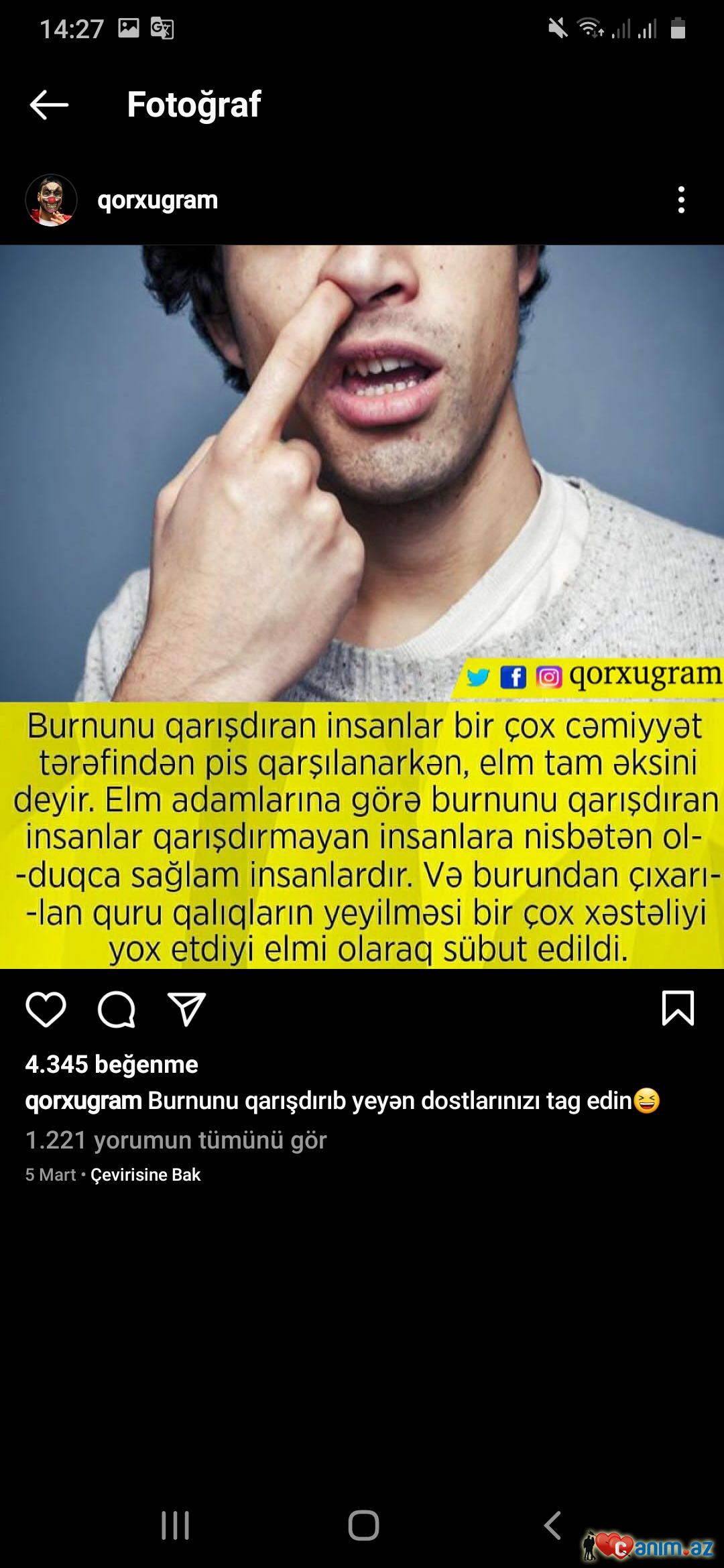
Task: Open "1.221 yorumun tümünü gör" comments
Action: click(x=176, y=1140)
